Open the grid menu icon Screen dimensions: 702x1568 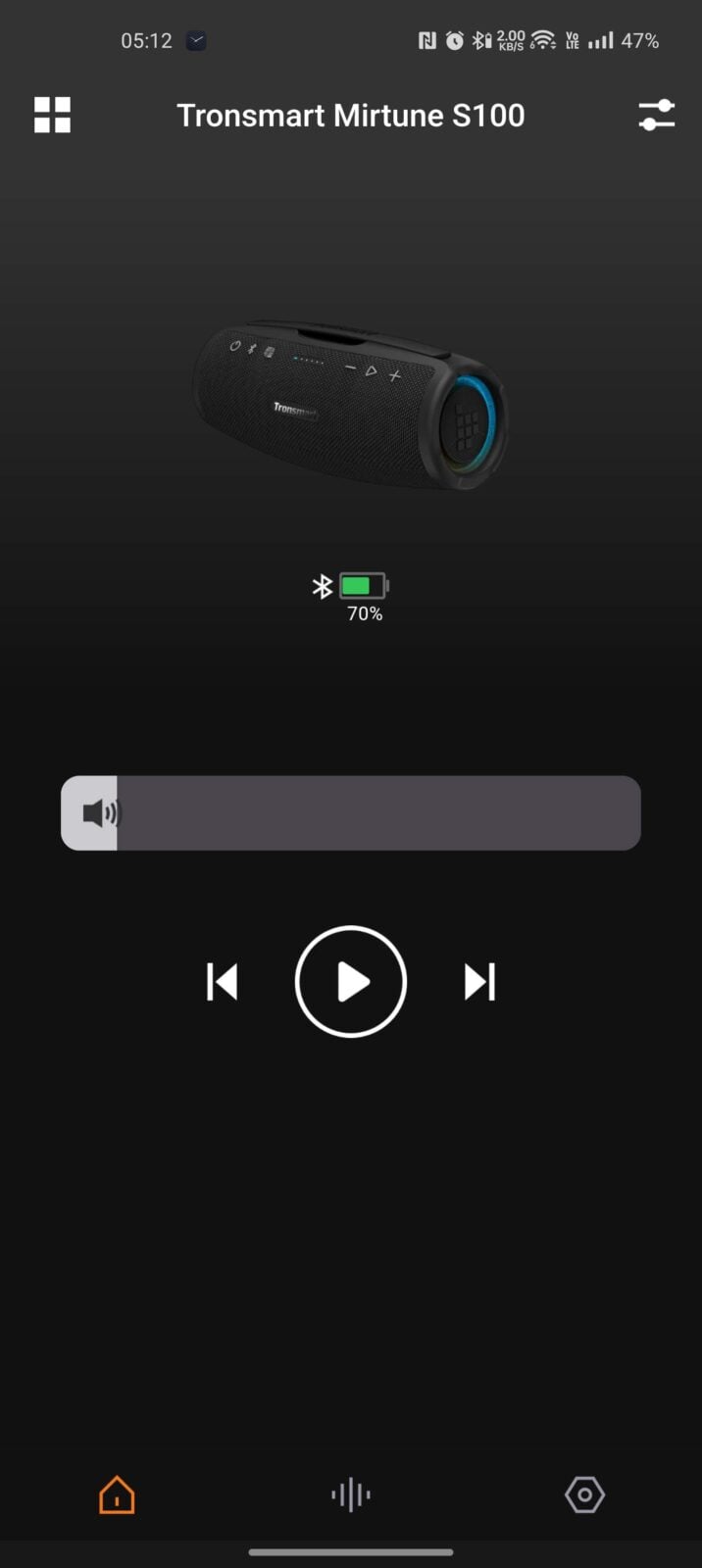(x=53, y=115)
